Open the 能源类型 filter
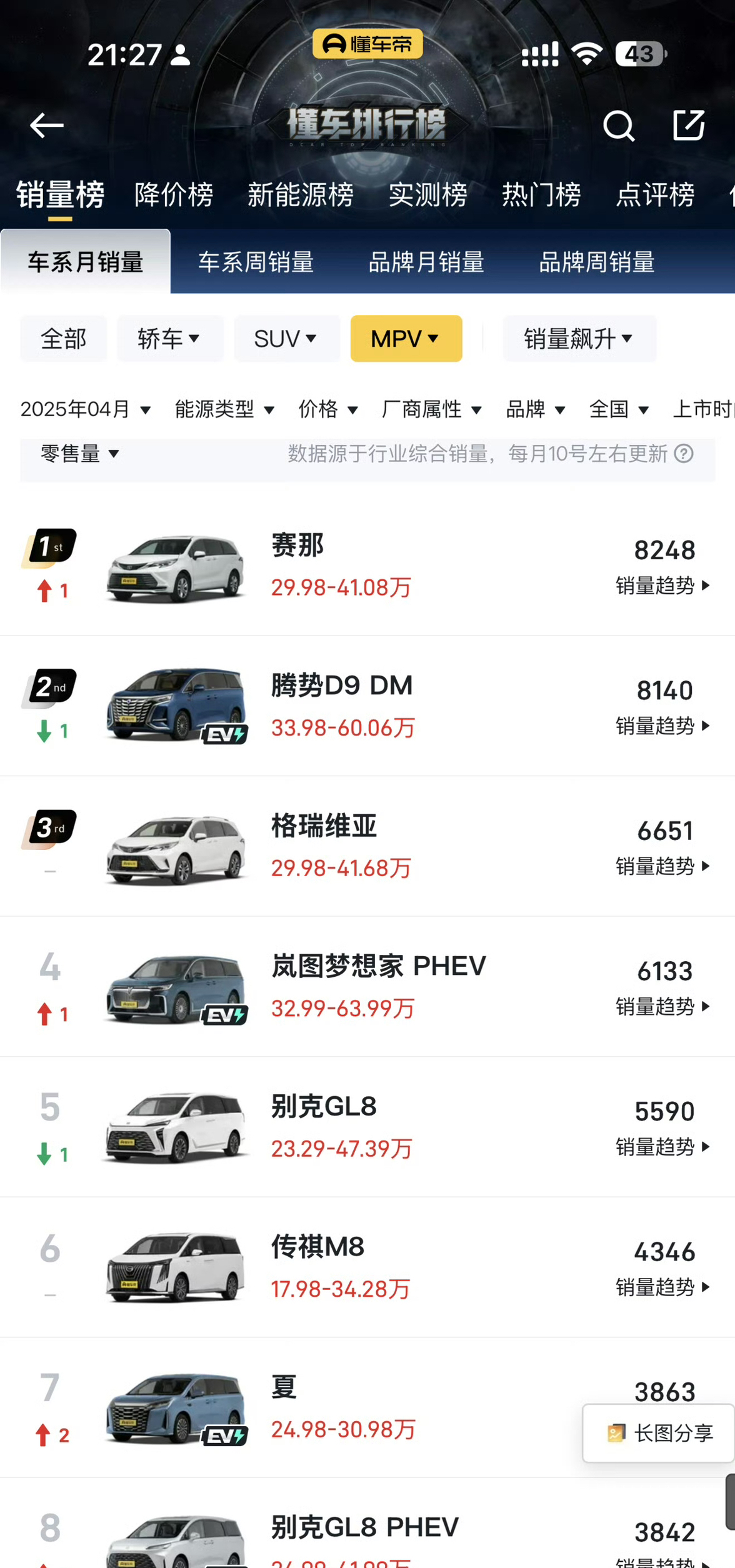 [x=224, y=409]
